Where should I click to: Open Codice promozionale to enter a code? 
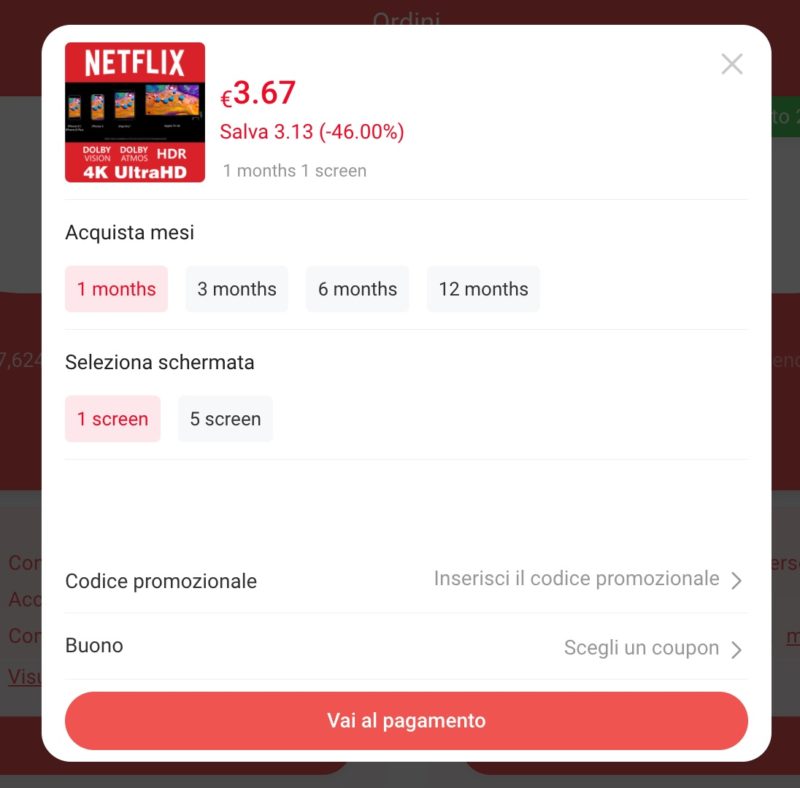[x=588, y=580]
